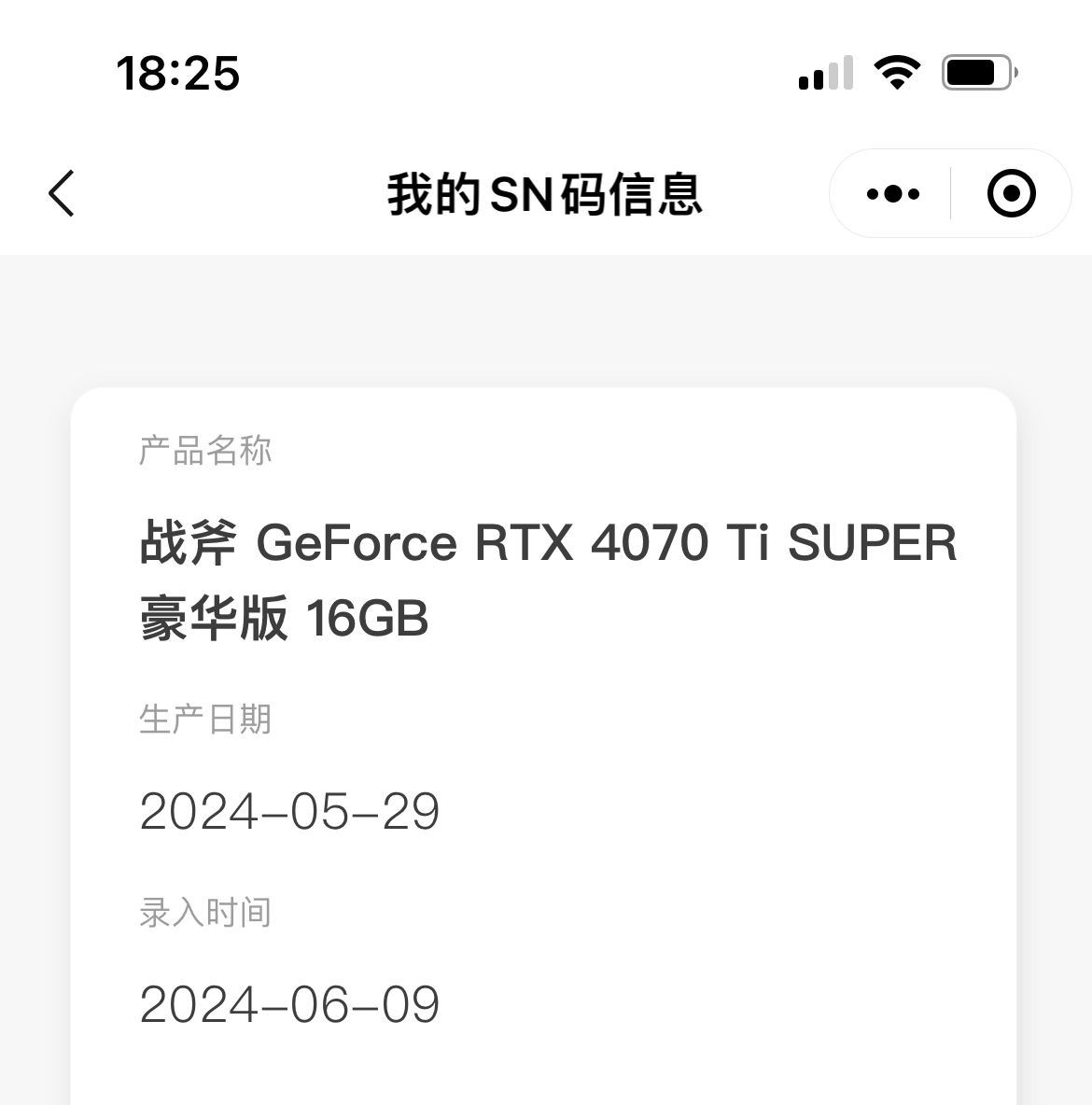Image resolution: width=1092 pixels, height=1105 pixels.
Task: Tap the 16GB text in product title
Action: 368,616
